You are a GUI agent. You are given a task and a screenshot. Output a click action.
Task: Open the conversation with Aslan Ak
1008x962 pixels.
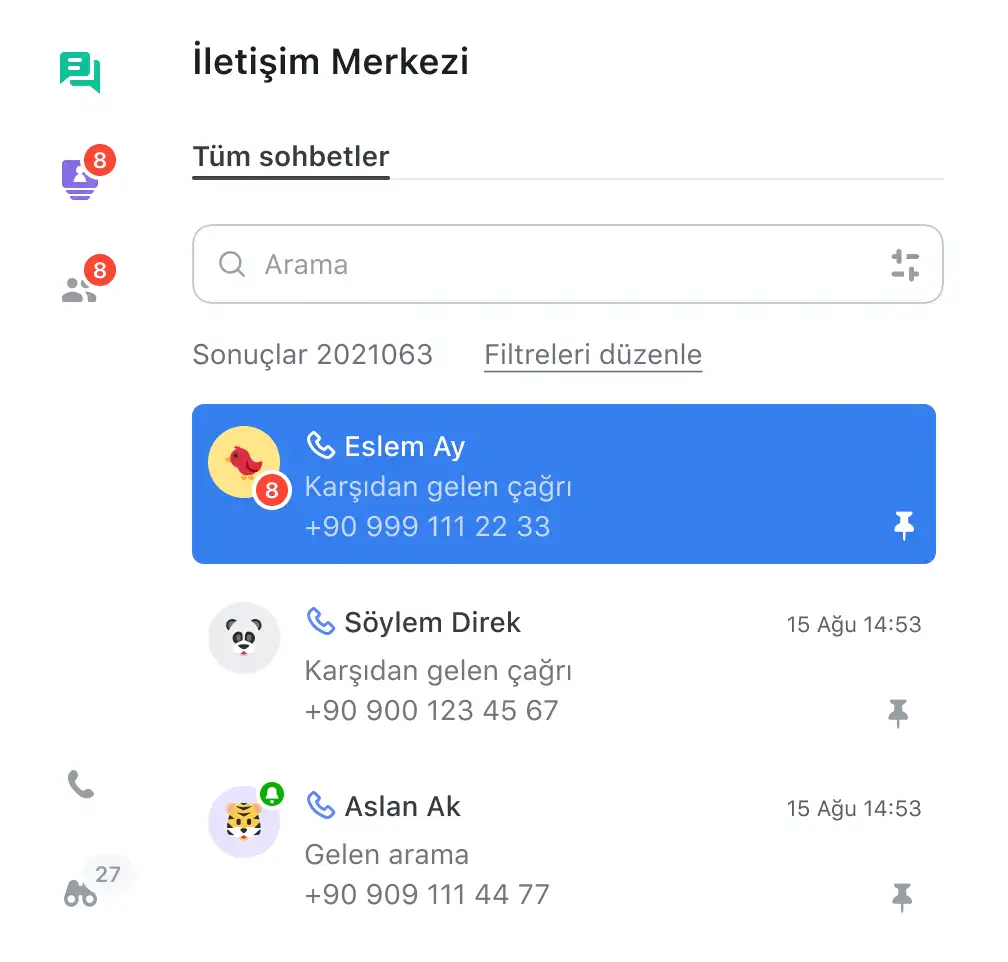(560, 850)
